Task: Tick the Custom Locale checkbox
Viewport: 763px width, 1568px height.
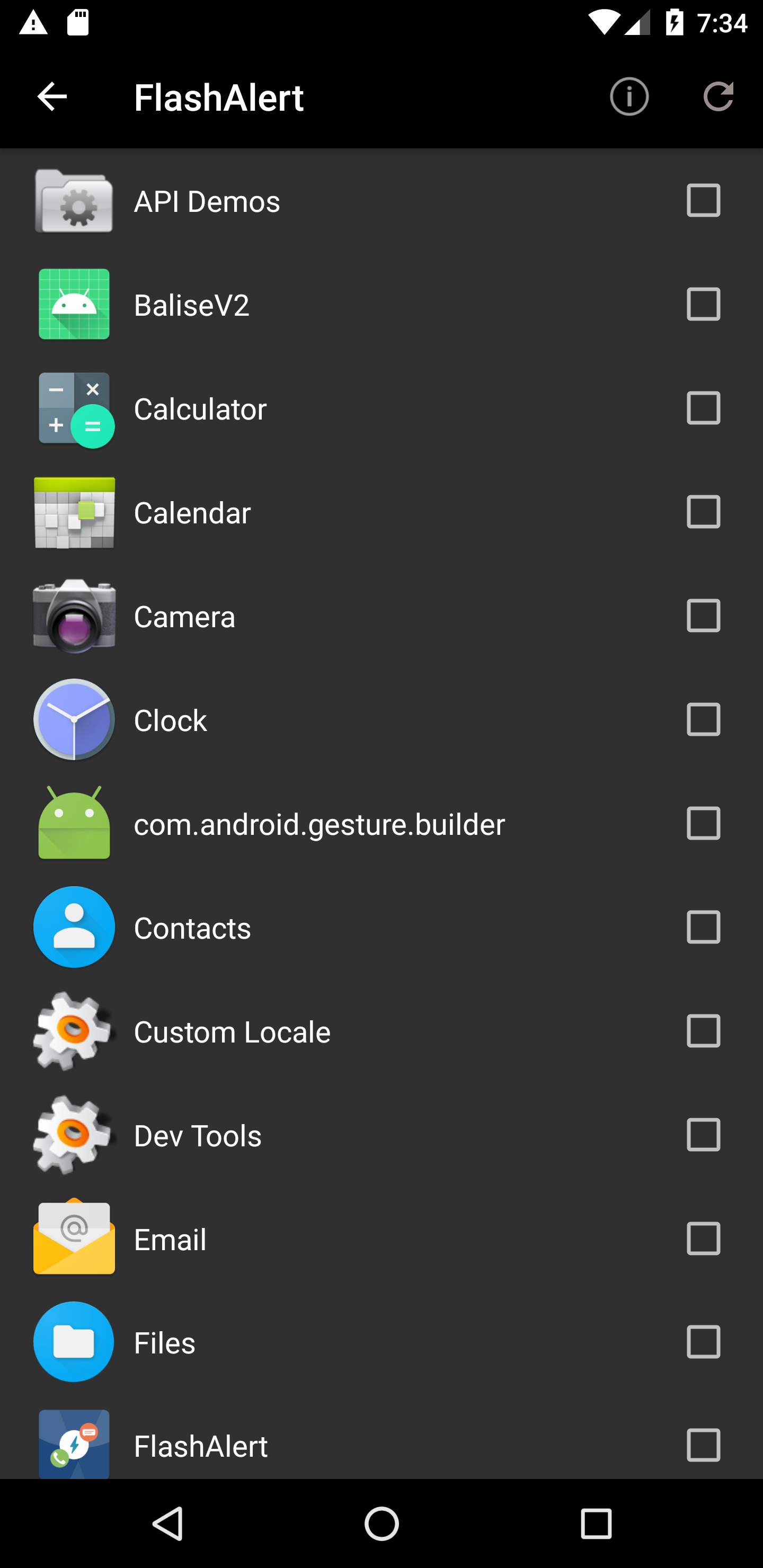Action: pyautogui.click(x=703, y=1031)
